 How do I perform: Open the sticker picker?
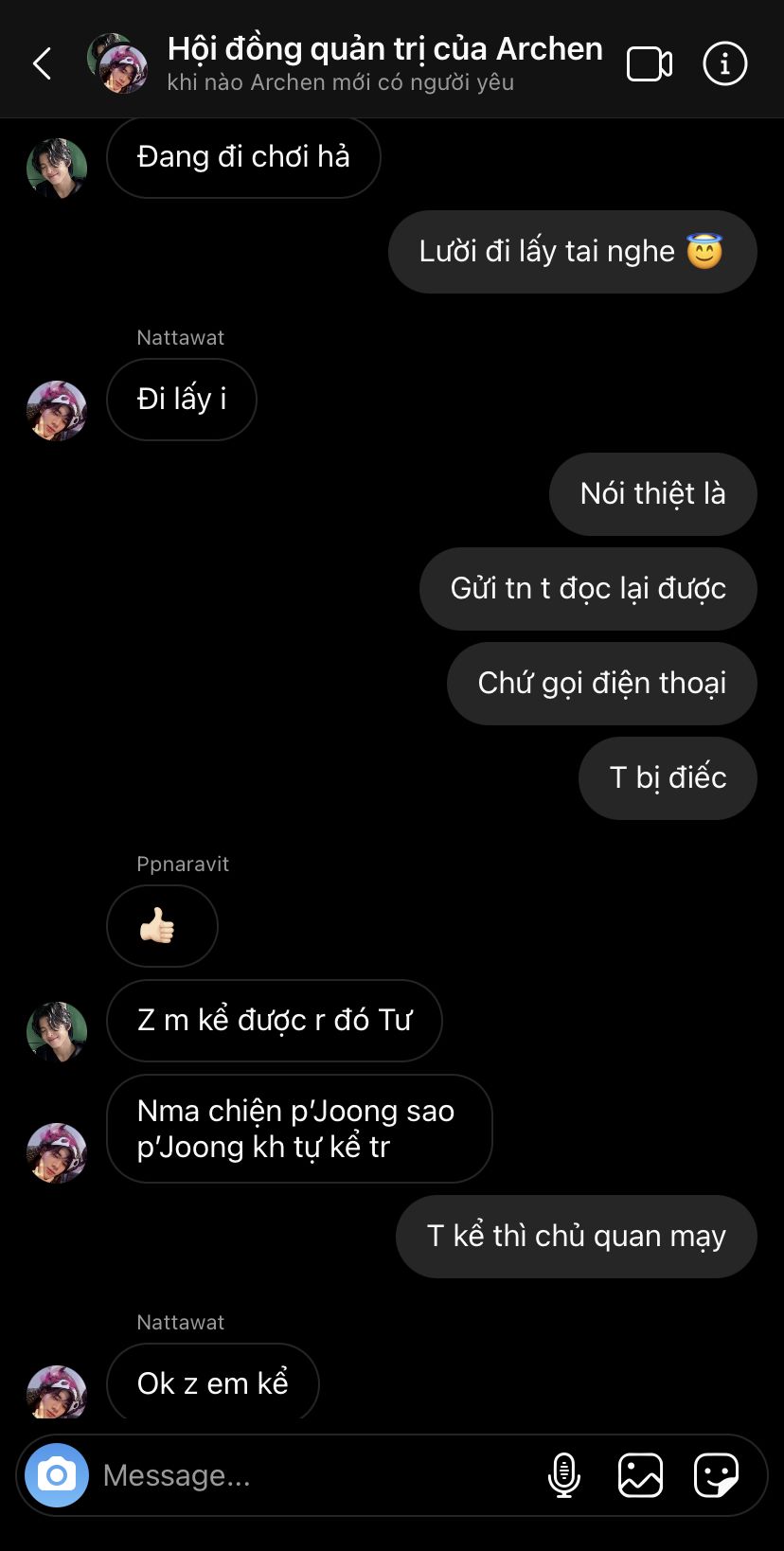716,1474
